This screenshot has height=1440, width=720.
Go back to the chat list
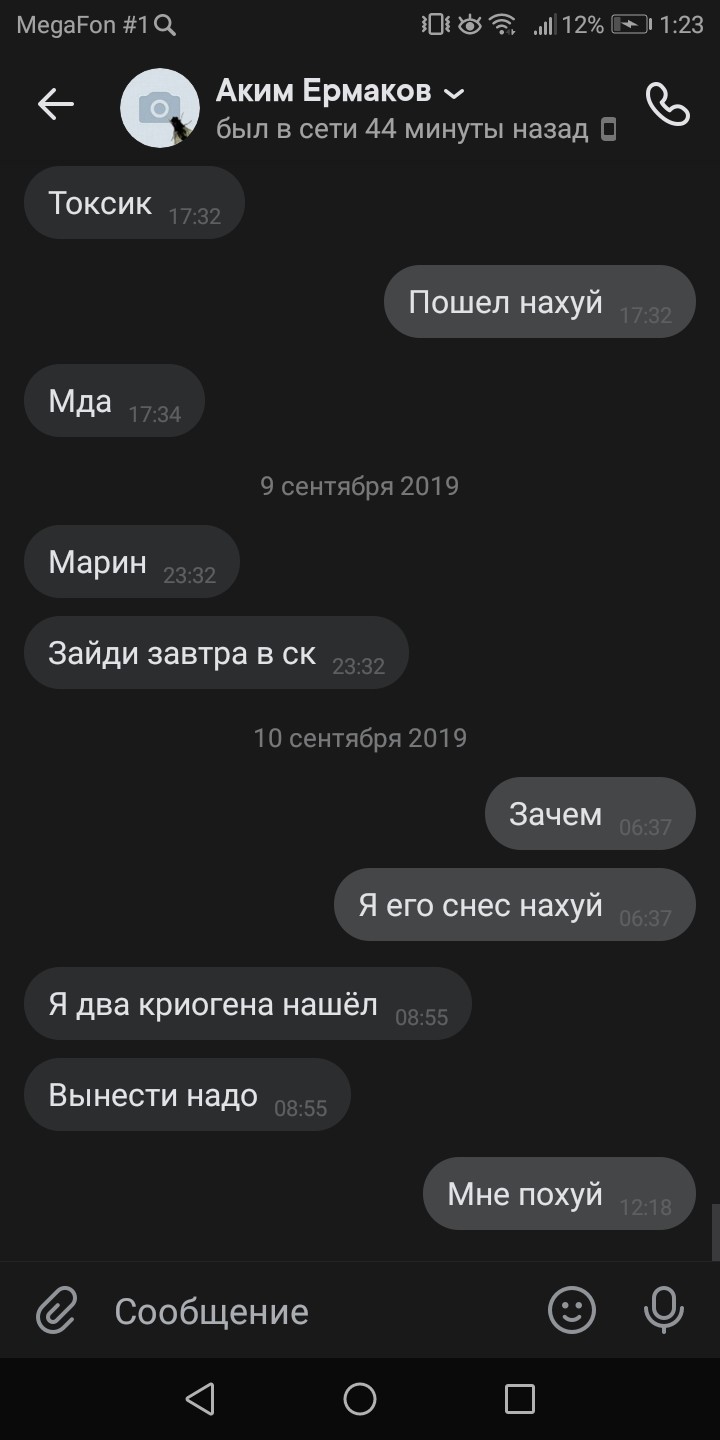pos(56,104)
